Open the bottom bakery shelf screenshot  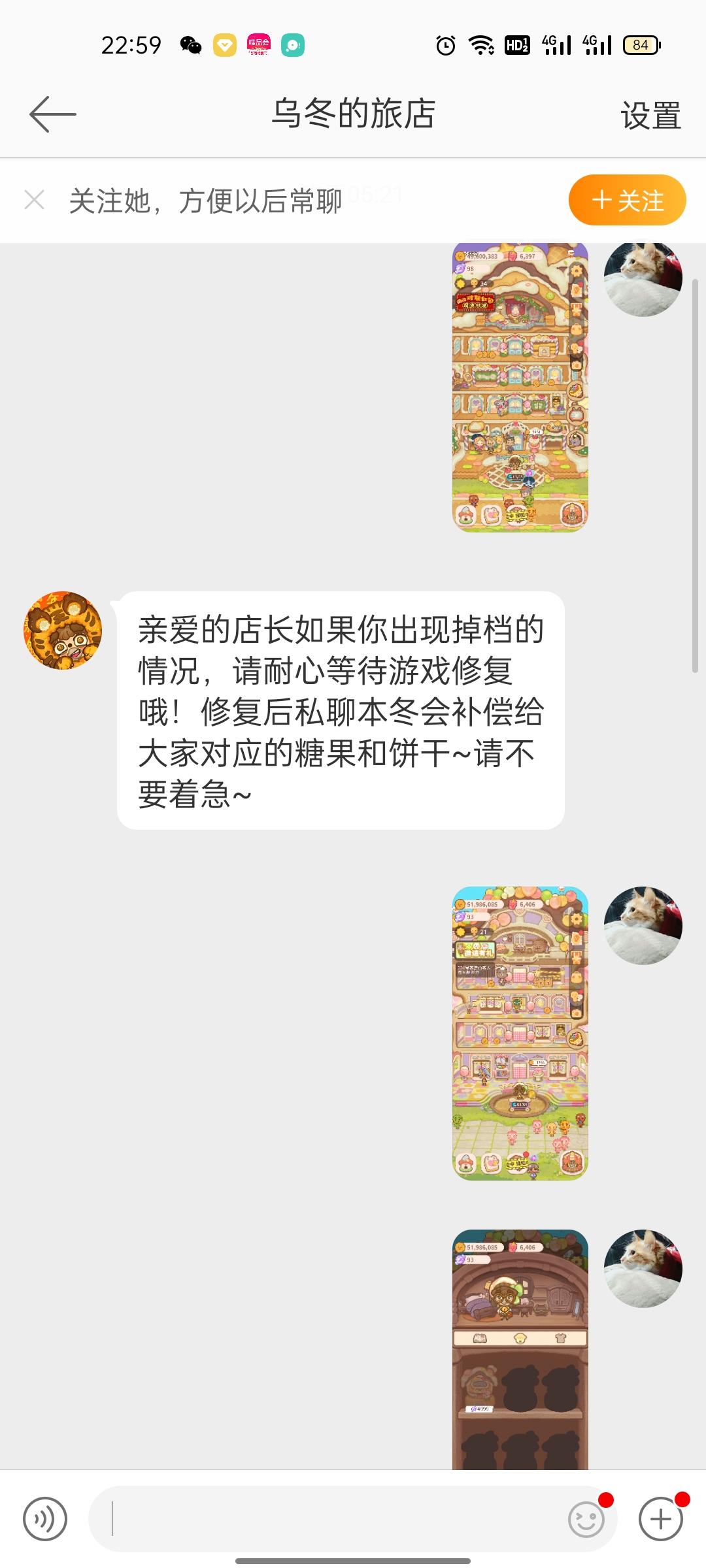pyautogui.click(x=520, y=1346)
